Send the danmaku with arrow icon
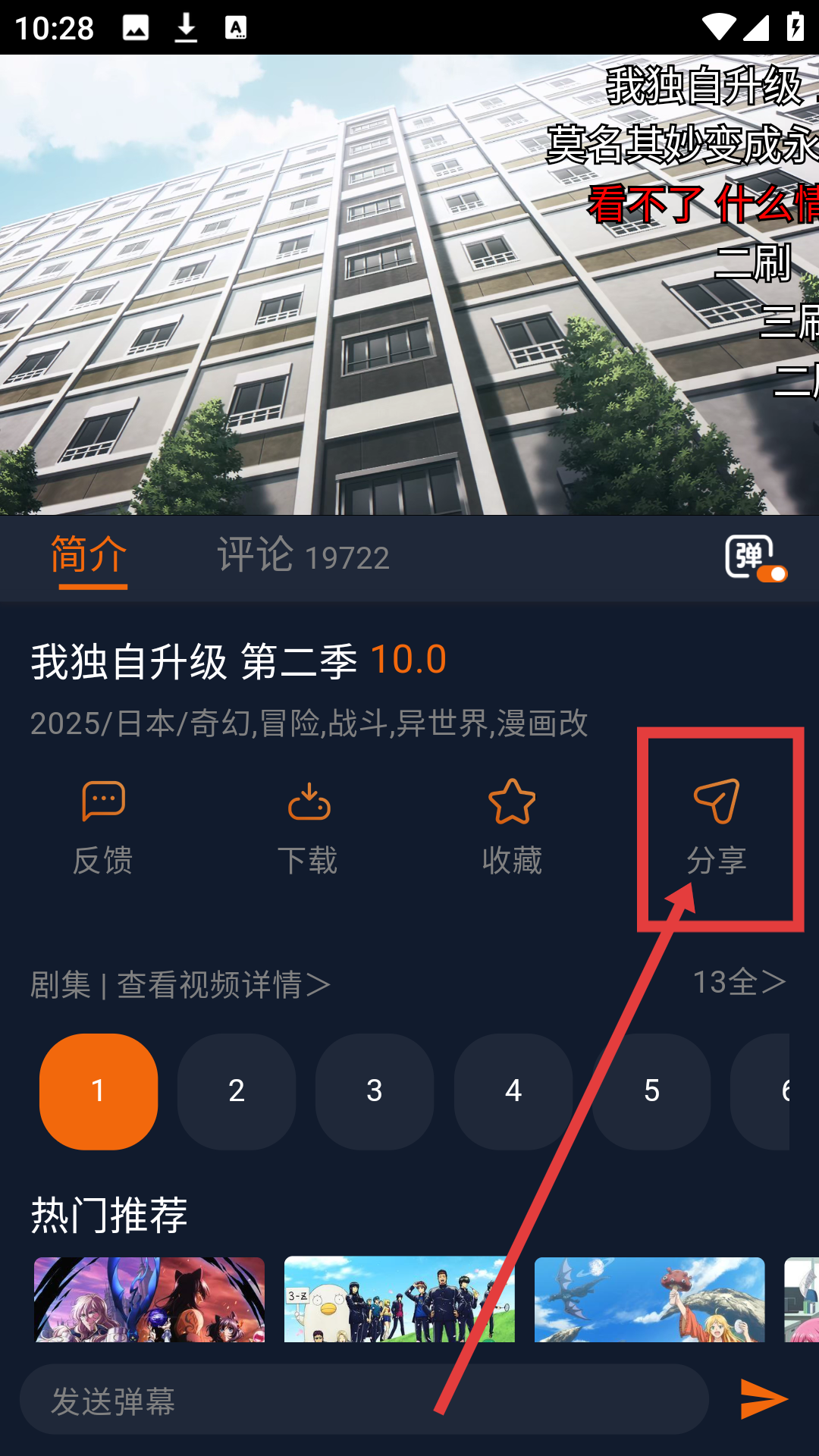This screenshot has width=819, height=1456. point(764,1400)
